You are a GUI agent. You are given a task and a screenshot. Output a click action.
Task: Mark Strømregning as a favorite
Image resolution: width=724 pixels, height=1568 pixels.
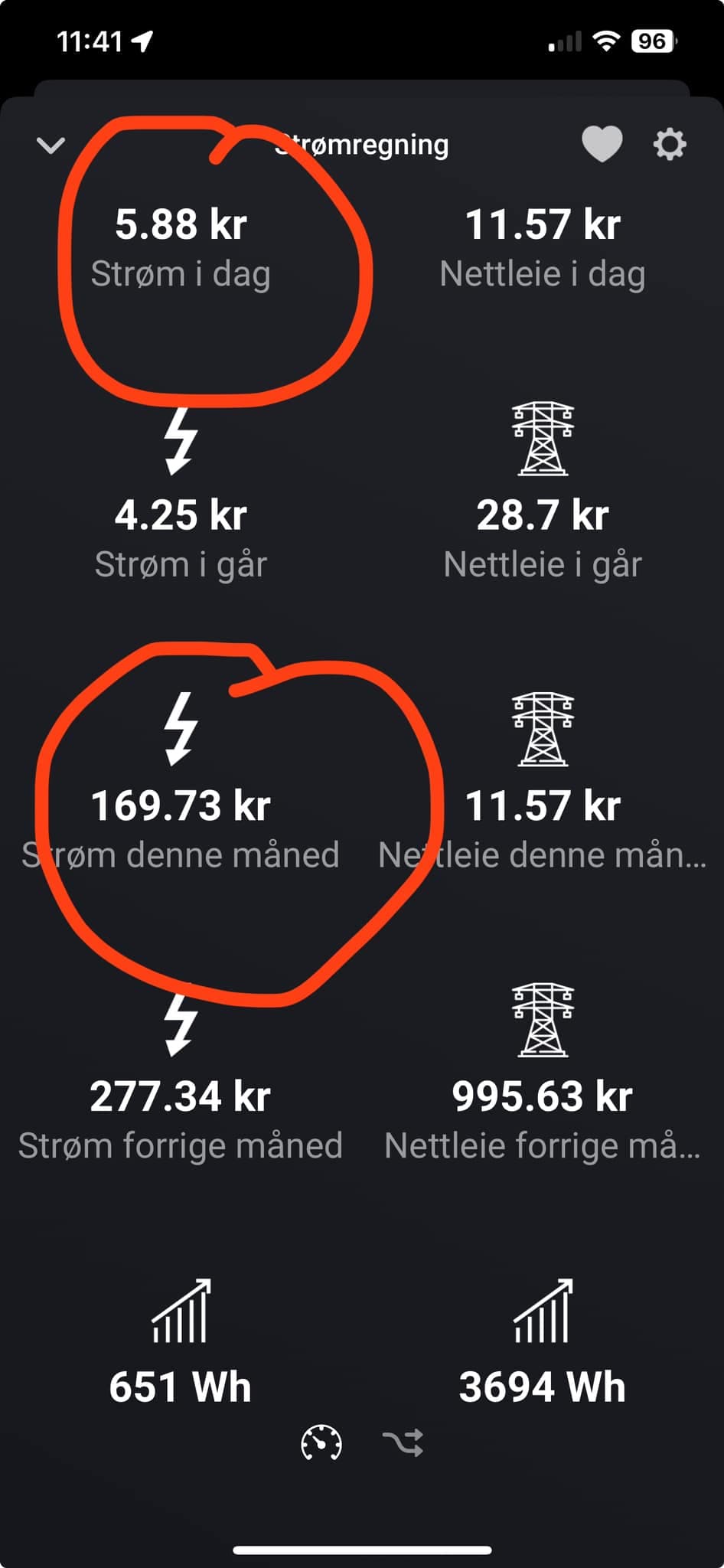pos(602,144)
